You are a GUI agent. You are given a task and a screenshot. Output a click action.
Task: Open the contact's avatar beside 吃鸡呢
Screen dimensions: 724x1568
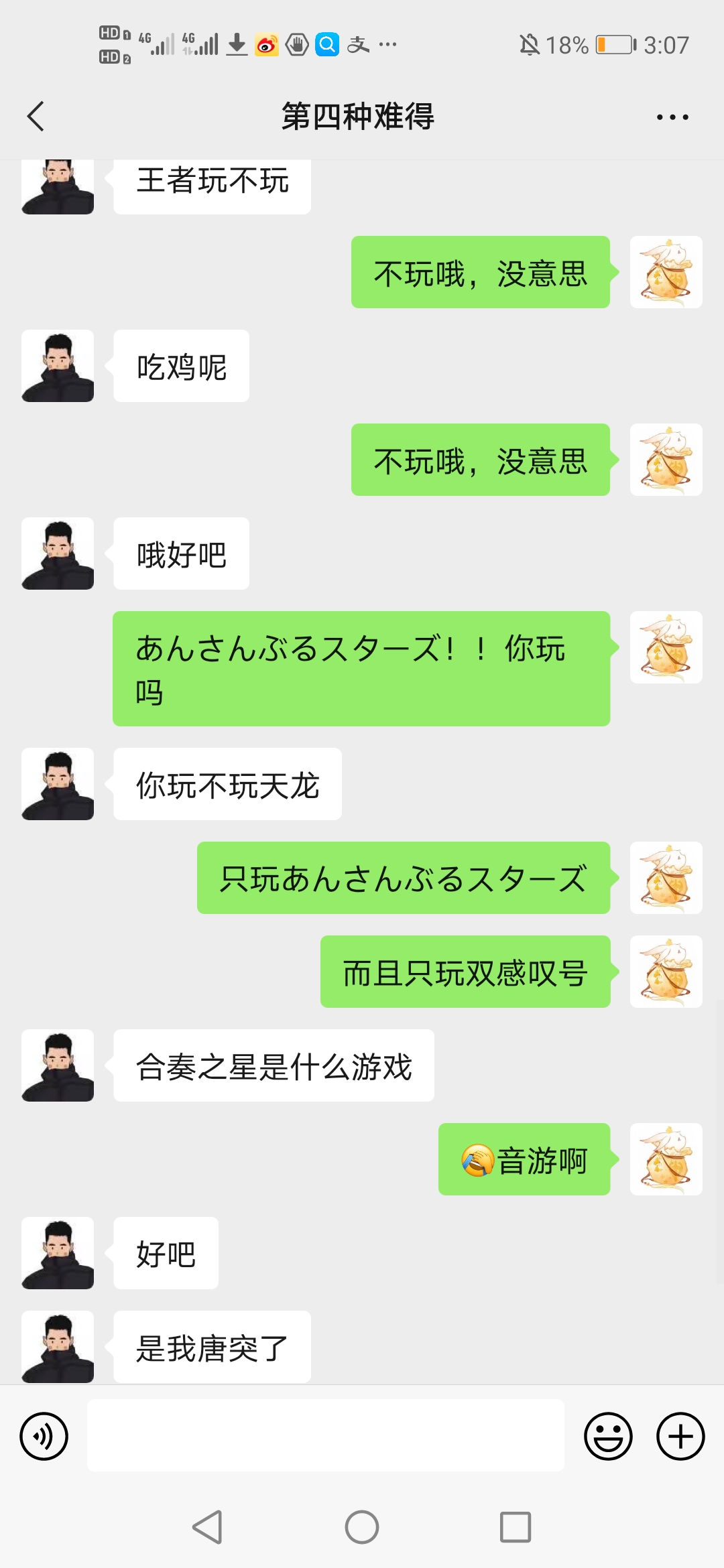[x=58, y=366]
